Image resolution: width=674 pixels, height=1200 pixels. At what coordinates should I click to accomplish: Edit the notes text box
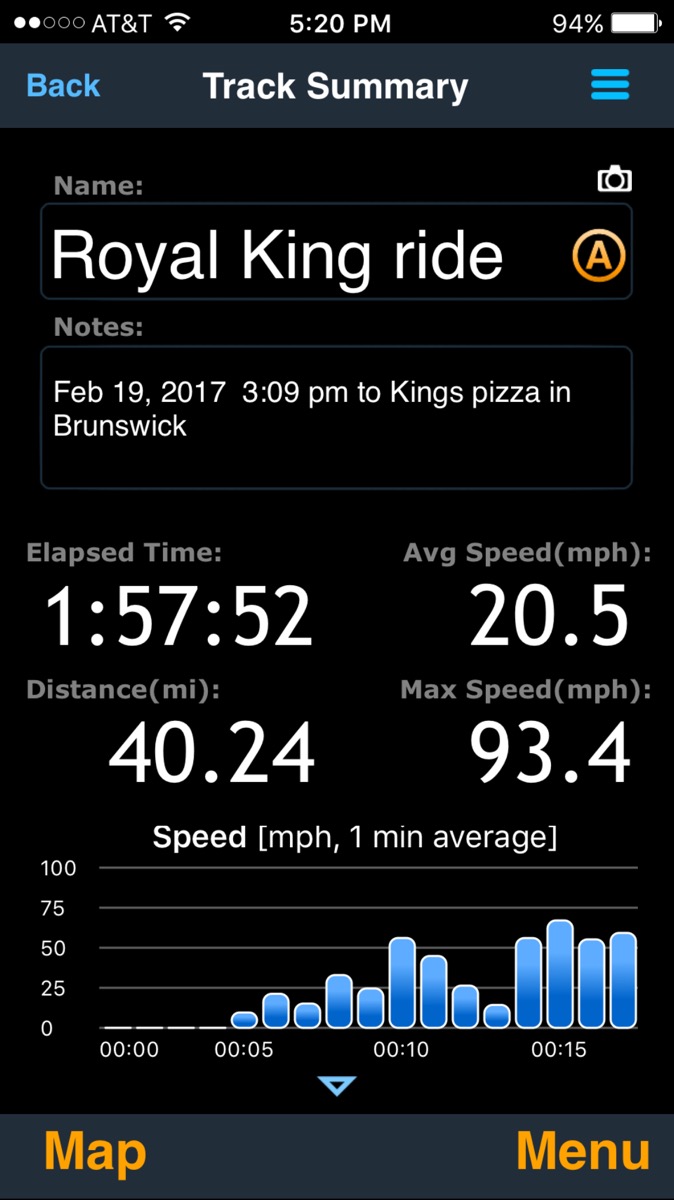click(x=336, y=417)
